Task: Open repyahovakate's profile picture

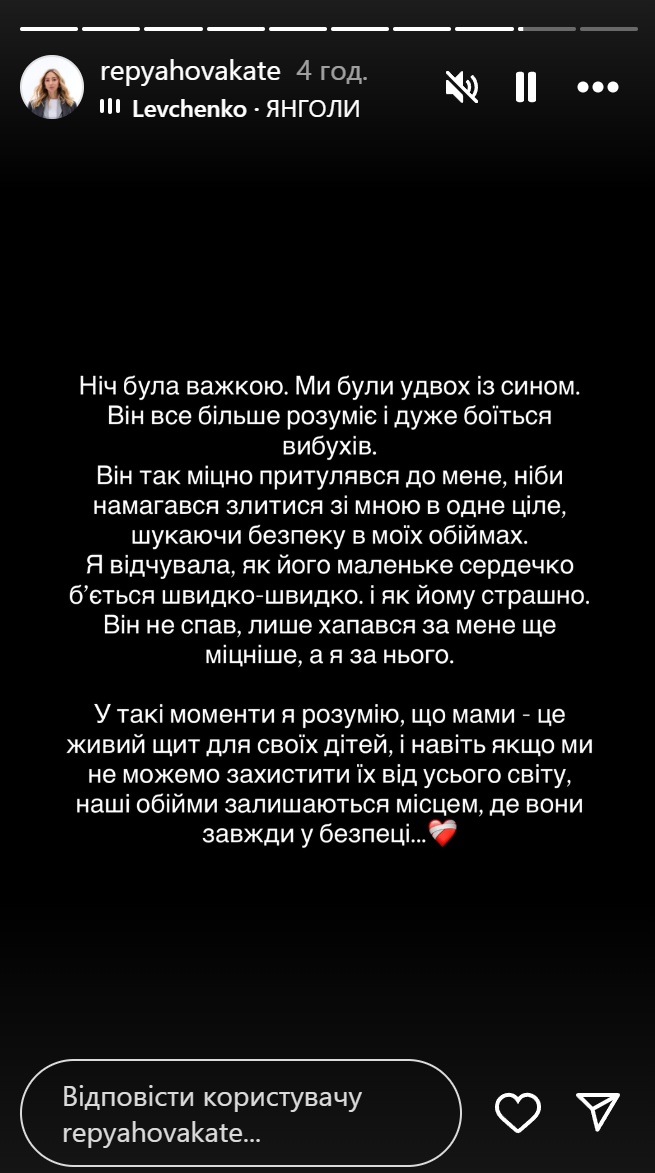Action: click(52, 88)
